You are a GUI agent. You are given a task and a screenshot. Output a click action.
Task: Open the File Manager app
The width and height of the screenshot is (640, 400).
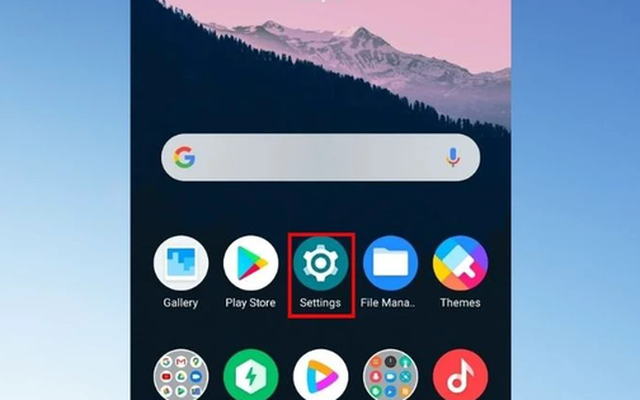coord(389,263)
